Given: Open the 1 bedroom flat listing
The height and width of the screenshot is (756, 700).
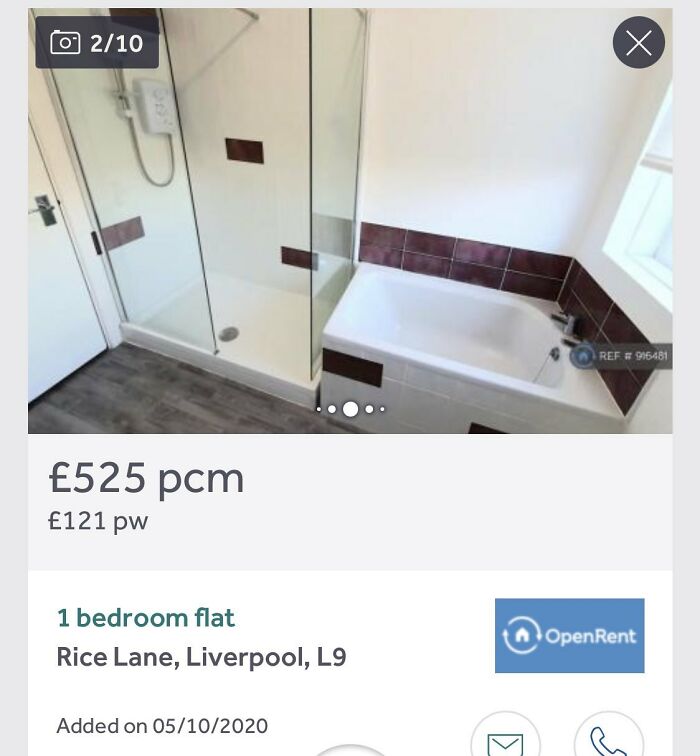Looking at the screenshot, I should (146, 618).
